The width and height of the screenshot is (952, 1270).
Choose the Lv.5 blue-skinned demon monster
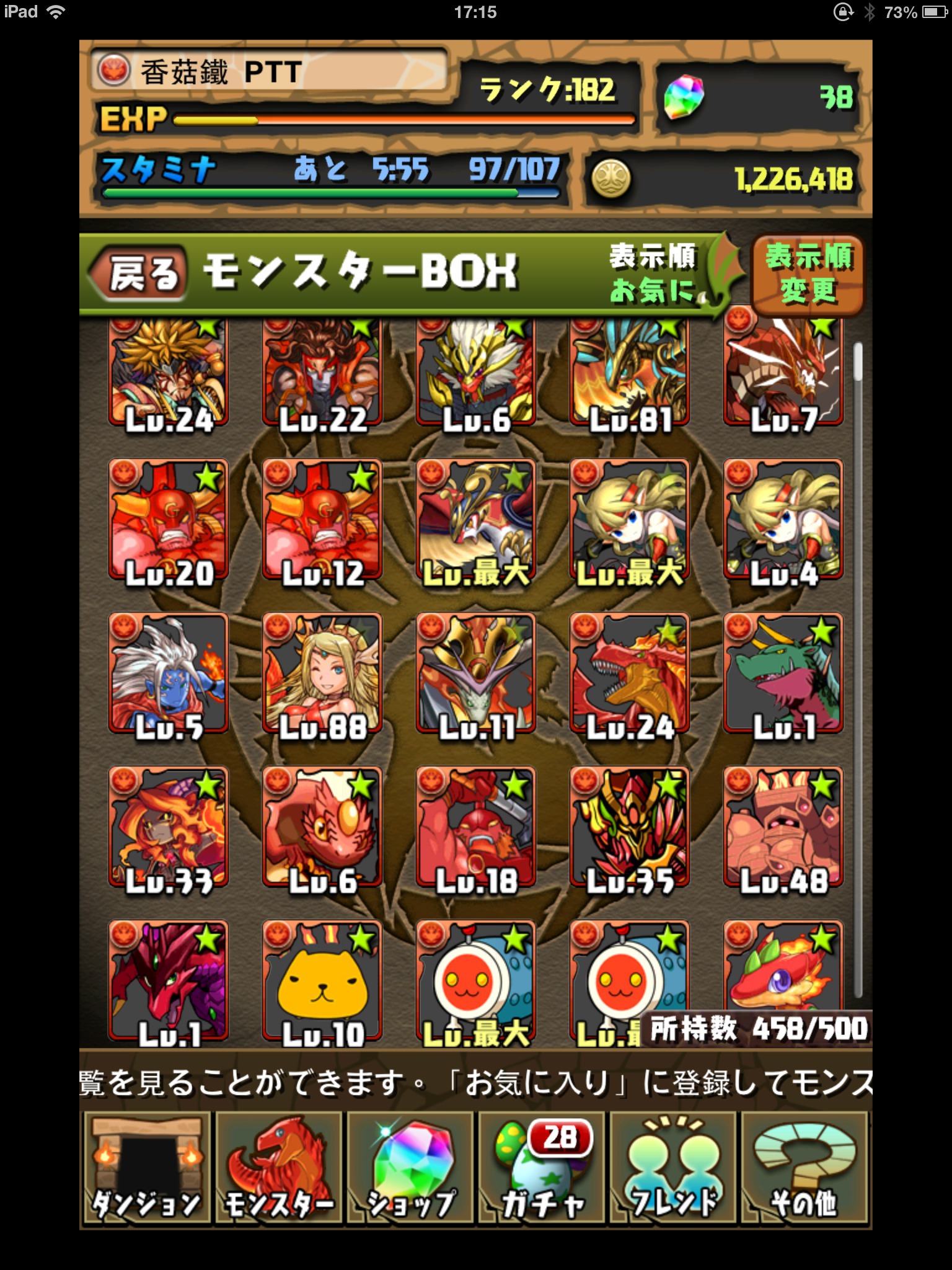pyautogui.click(x=168, y=673)
